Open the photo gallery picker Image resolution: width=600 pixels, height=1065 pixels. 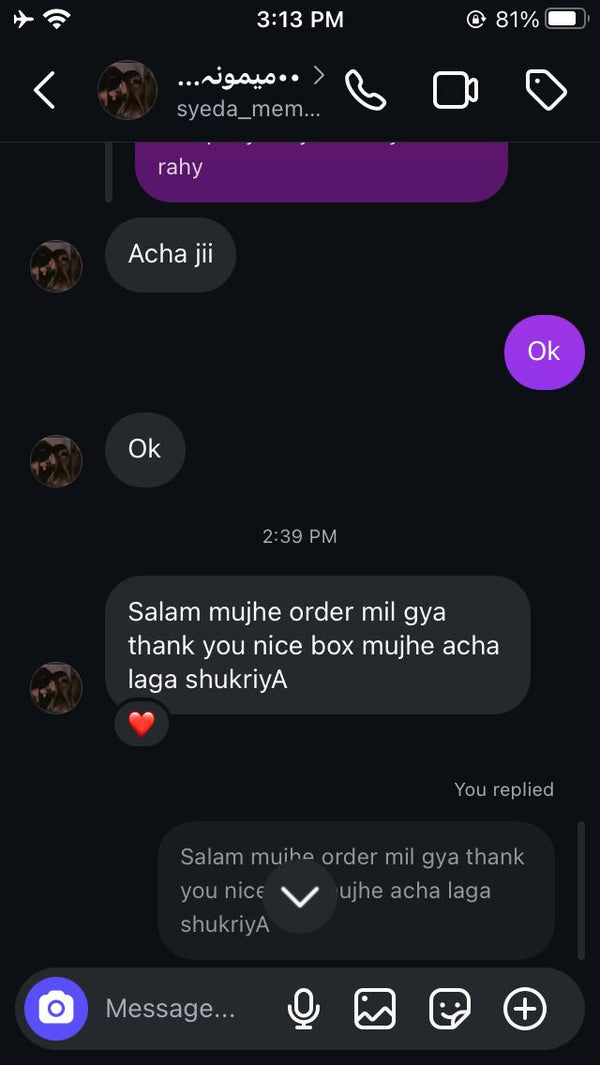pos(375,1009)
